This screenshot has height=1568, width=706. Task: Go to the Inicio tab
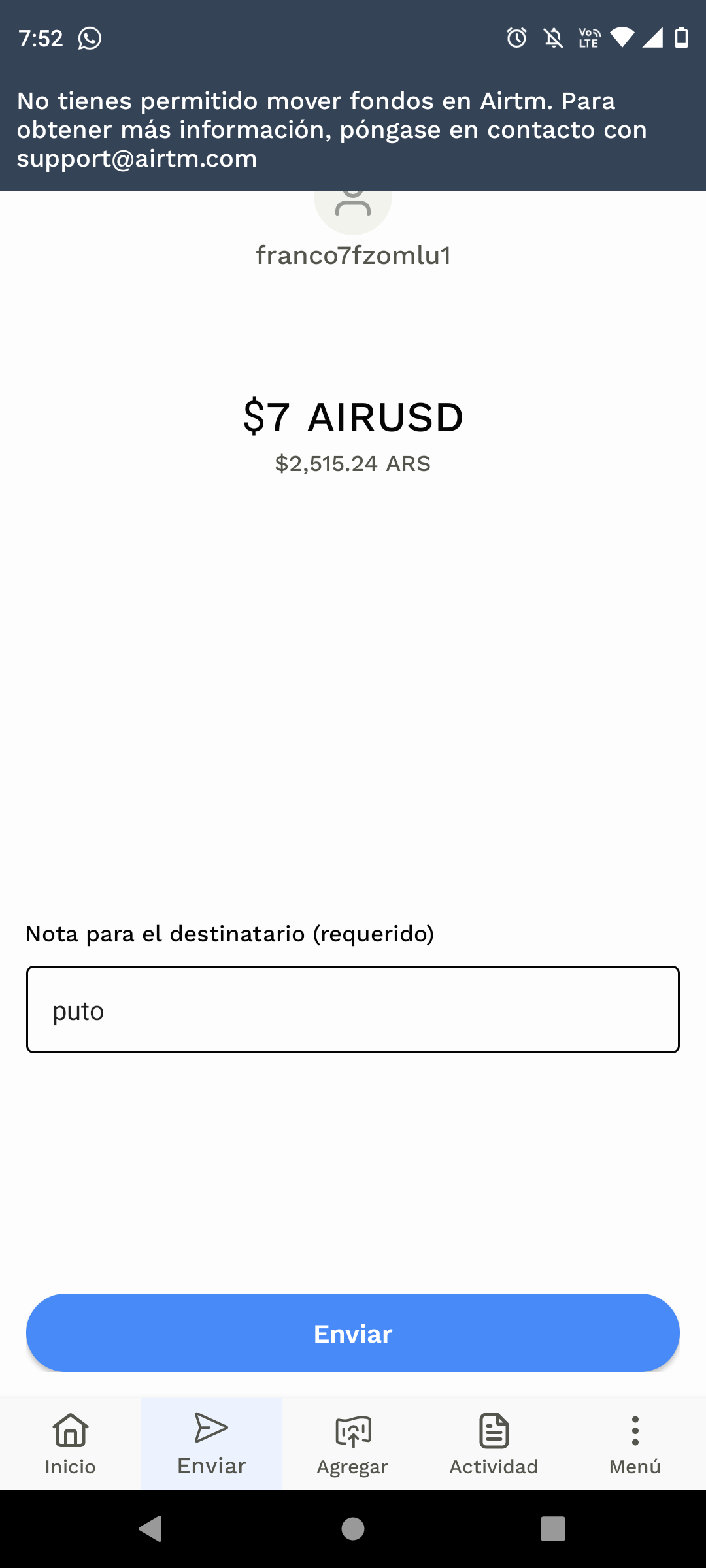pyautogui.click(x=71, y=1444)
